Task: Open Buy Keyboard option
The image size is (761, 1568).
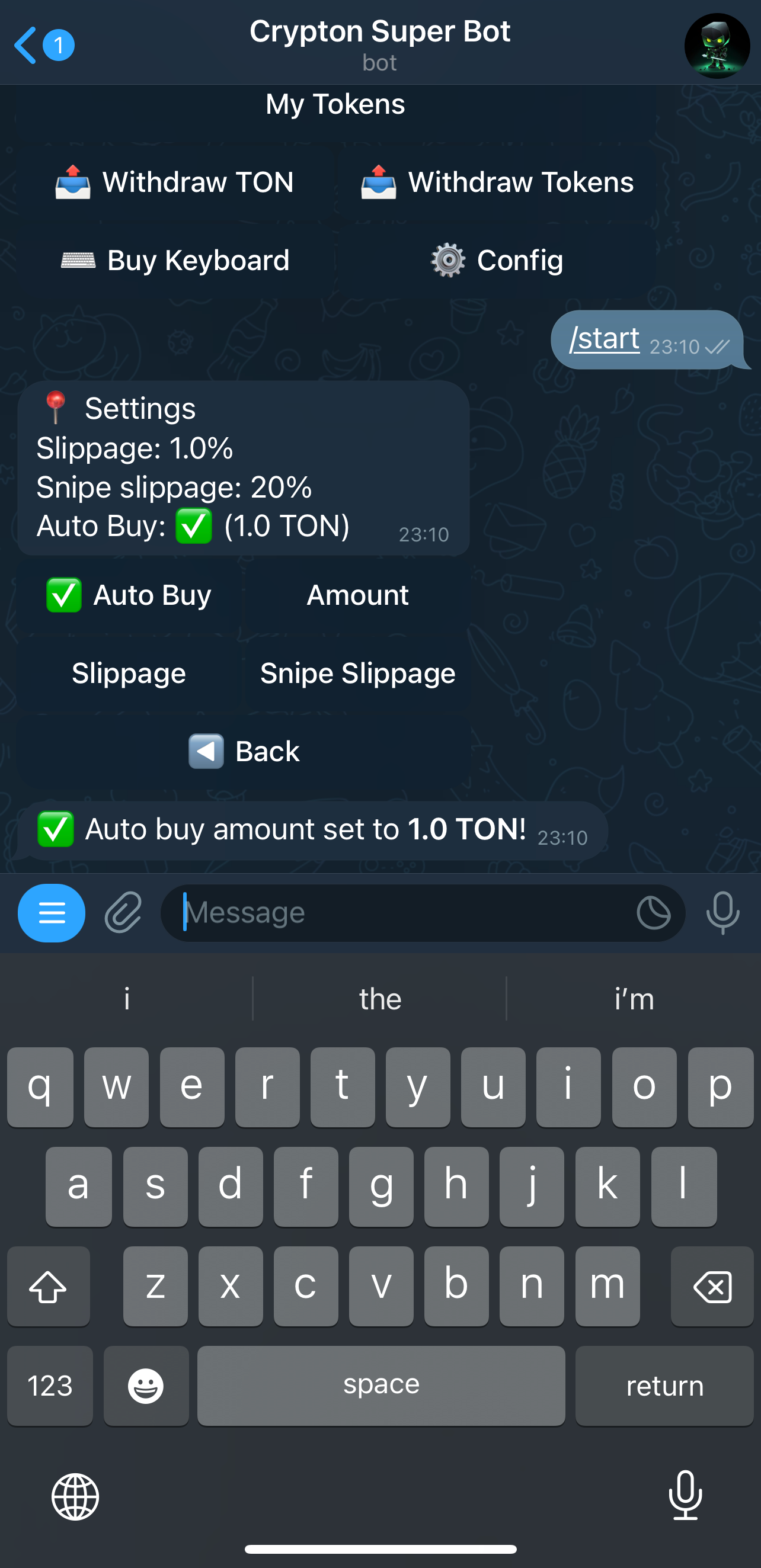Action: (x=175, y=261)
